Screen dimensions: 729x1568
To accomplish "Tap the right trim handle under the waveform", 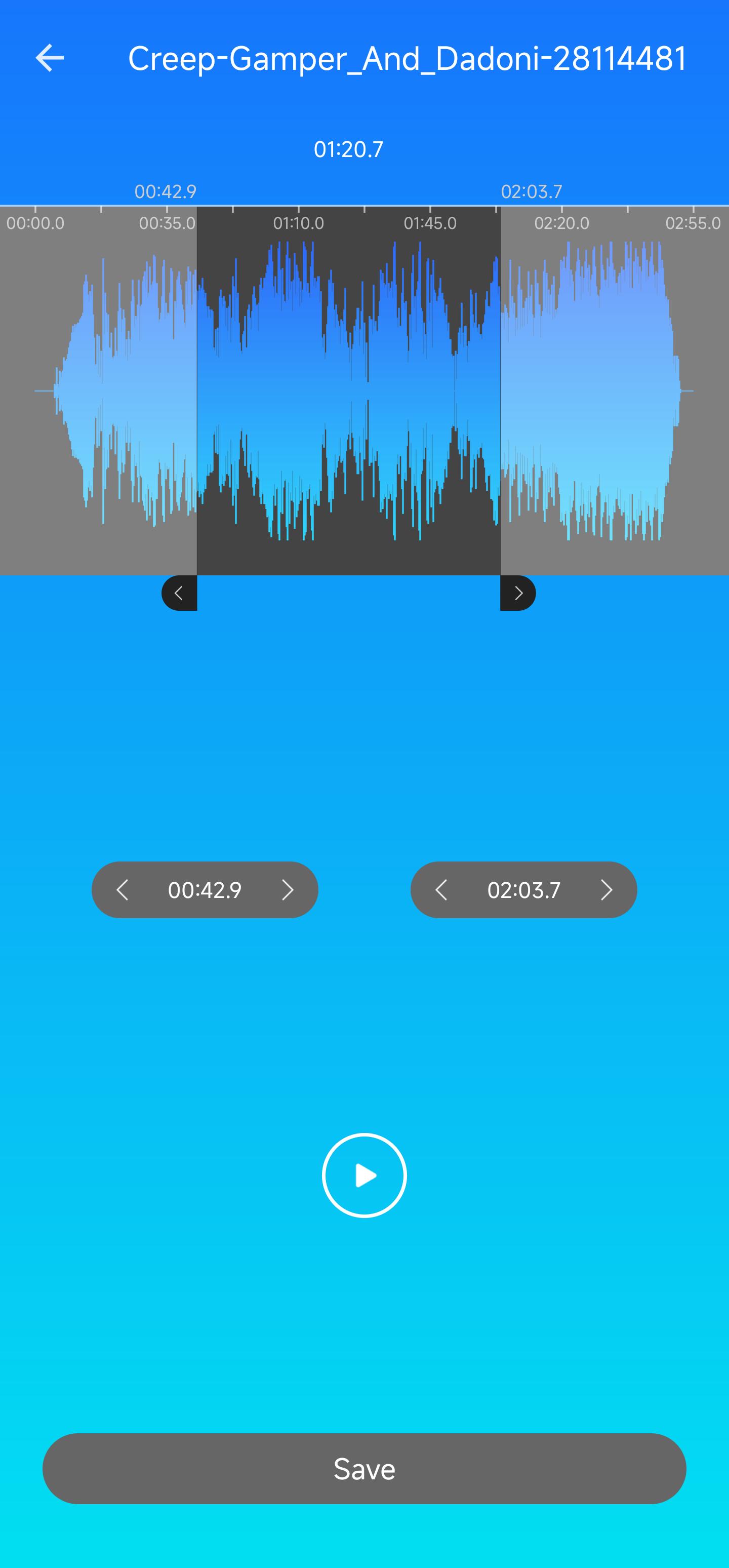I will pyautogui.click(x=518, y=593).
